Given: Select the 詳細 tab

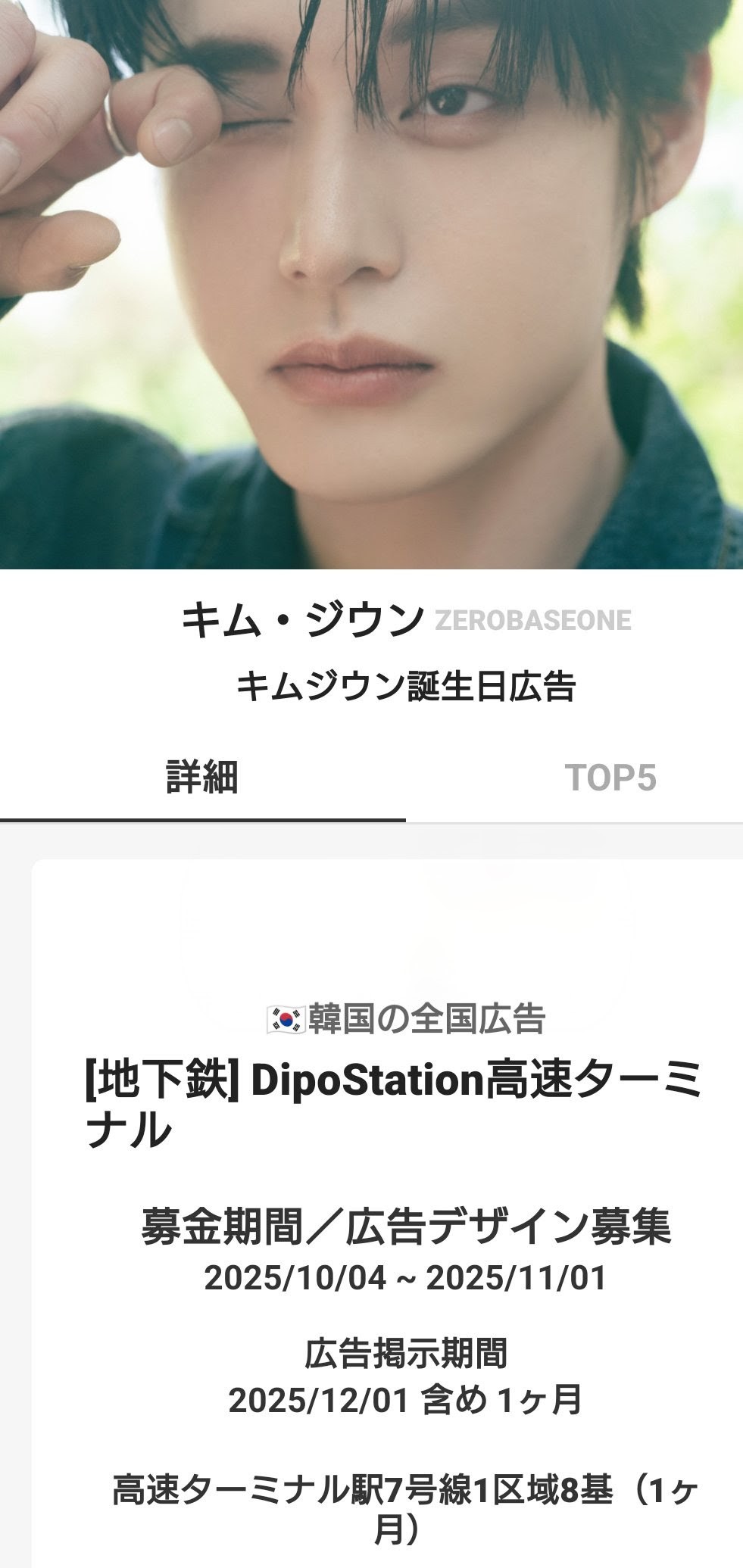Looking at the screenshot, I should pyautogui.click(x=202, y=778).
